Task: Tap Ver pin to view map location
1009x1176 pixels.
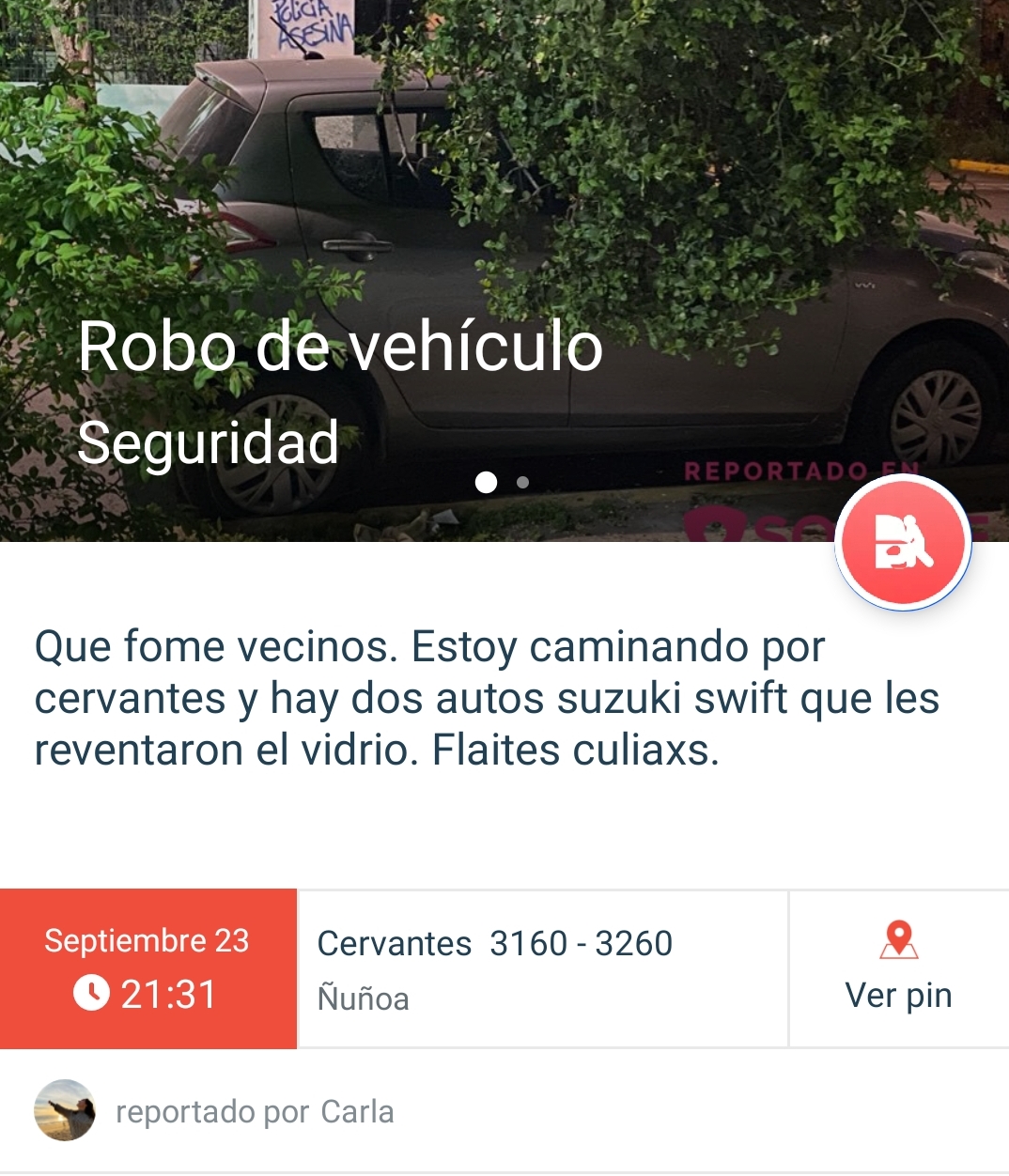Action: 898,995
